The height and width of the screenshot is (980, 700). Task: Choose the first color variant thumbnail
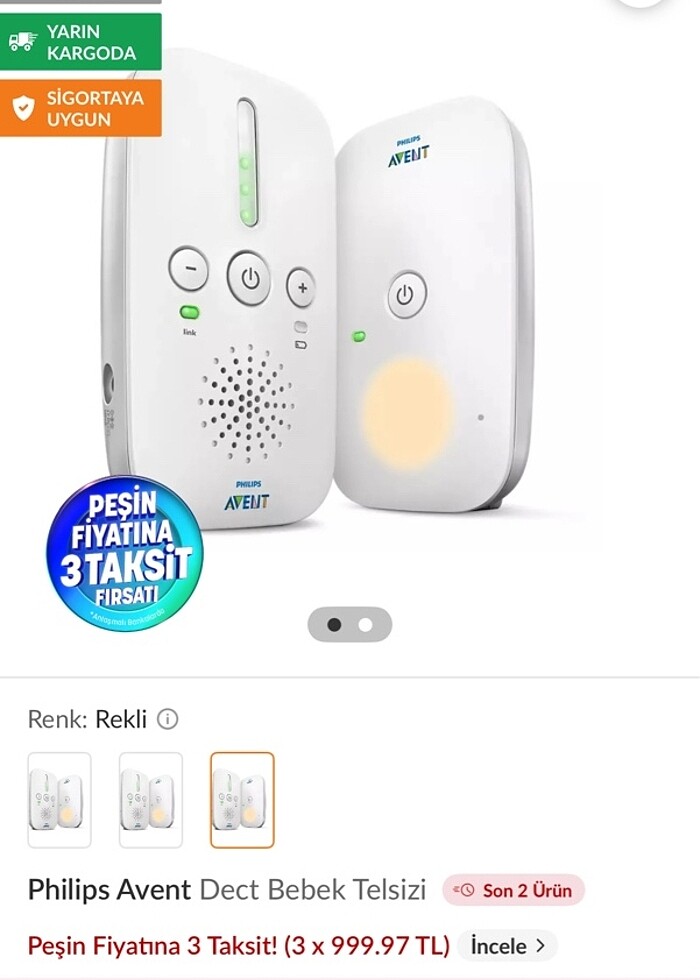59,800
